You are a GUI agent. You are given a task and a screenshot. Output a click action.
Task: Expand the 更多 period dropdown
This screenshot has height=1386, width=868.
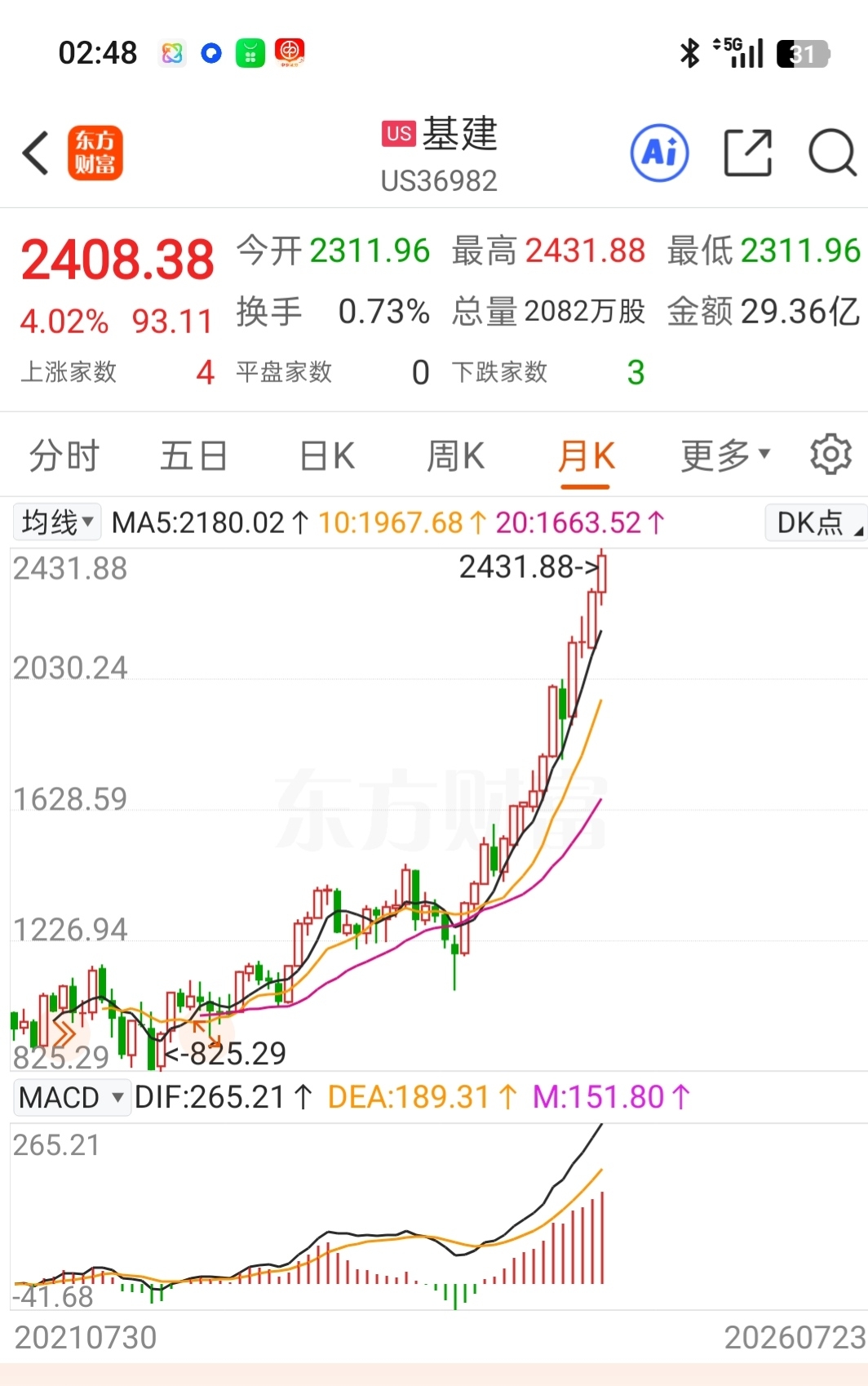point(725,455)
